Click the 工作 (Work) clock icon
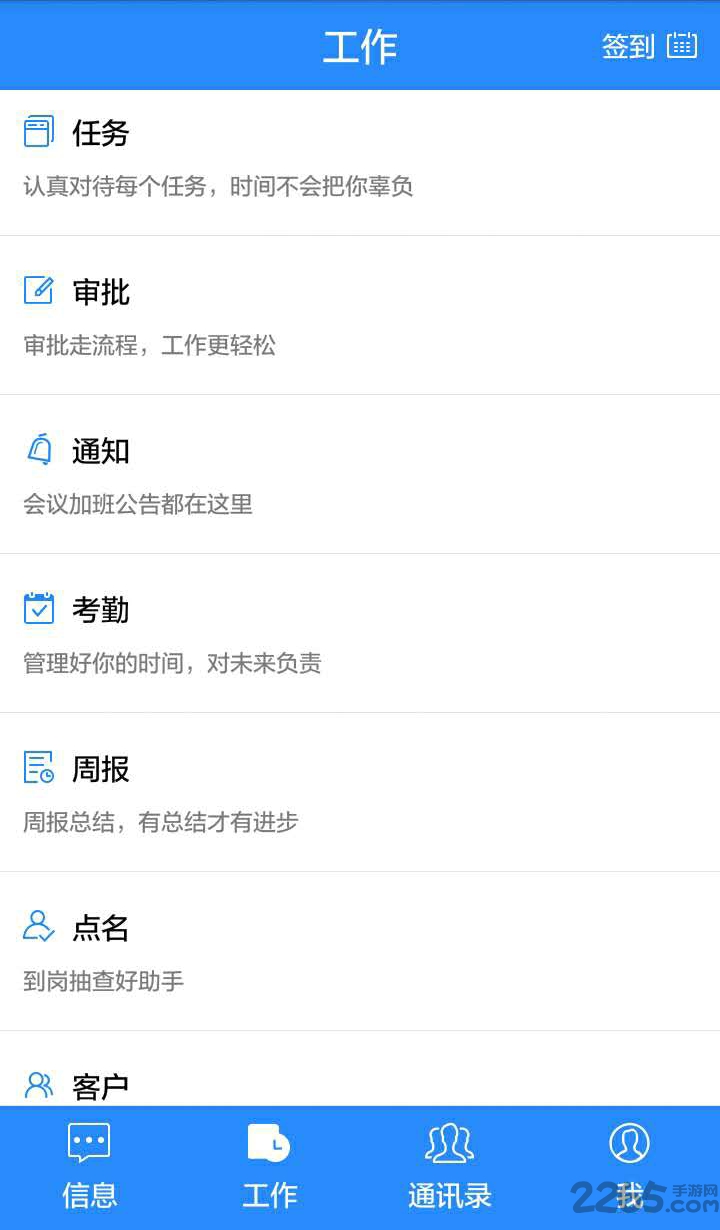The width and height of the screenshot is (720, 1230). (269, 1143)
